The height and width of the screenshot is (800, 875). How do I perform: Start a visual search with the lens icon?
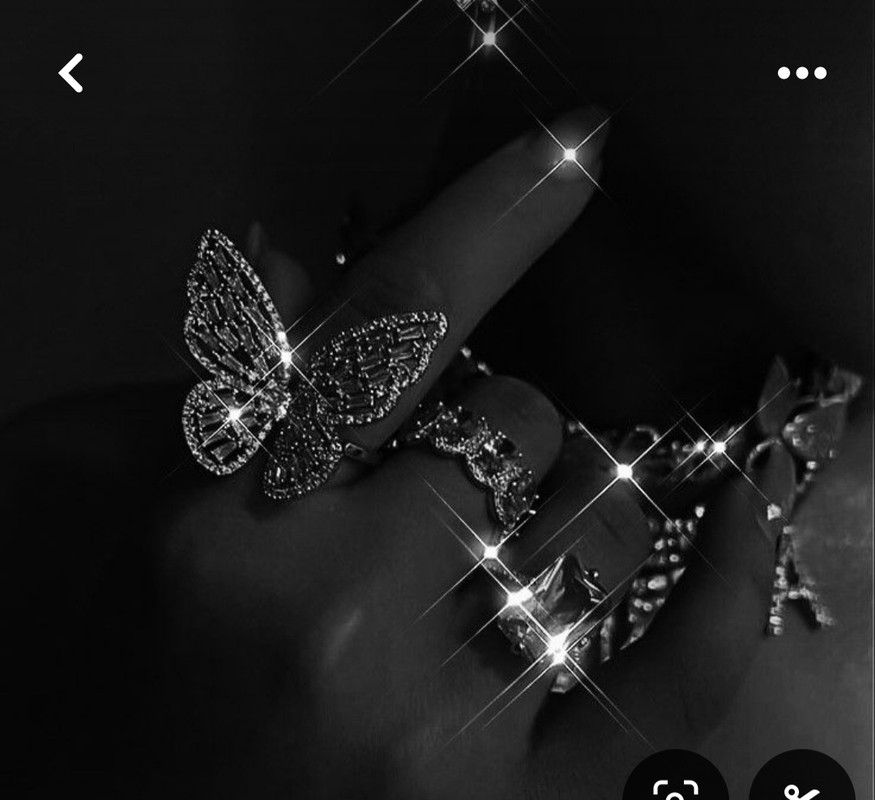pos(675,784)
